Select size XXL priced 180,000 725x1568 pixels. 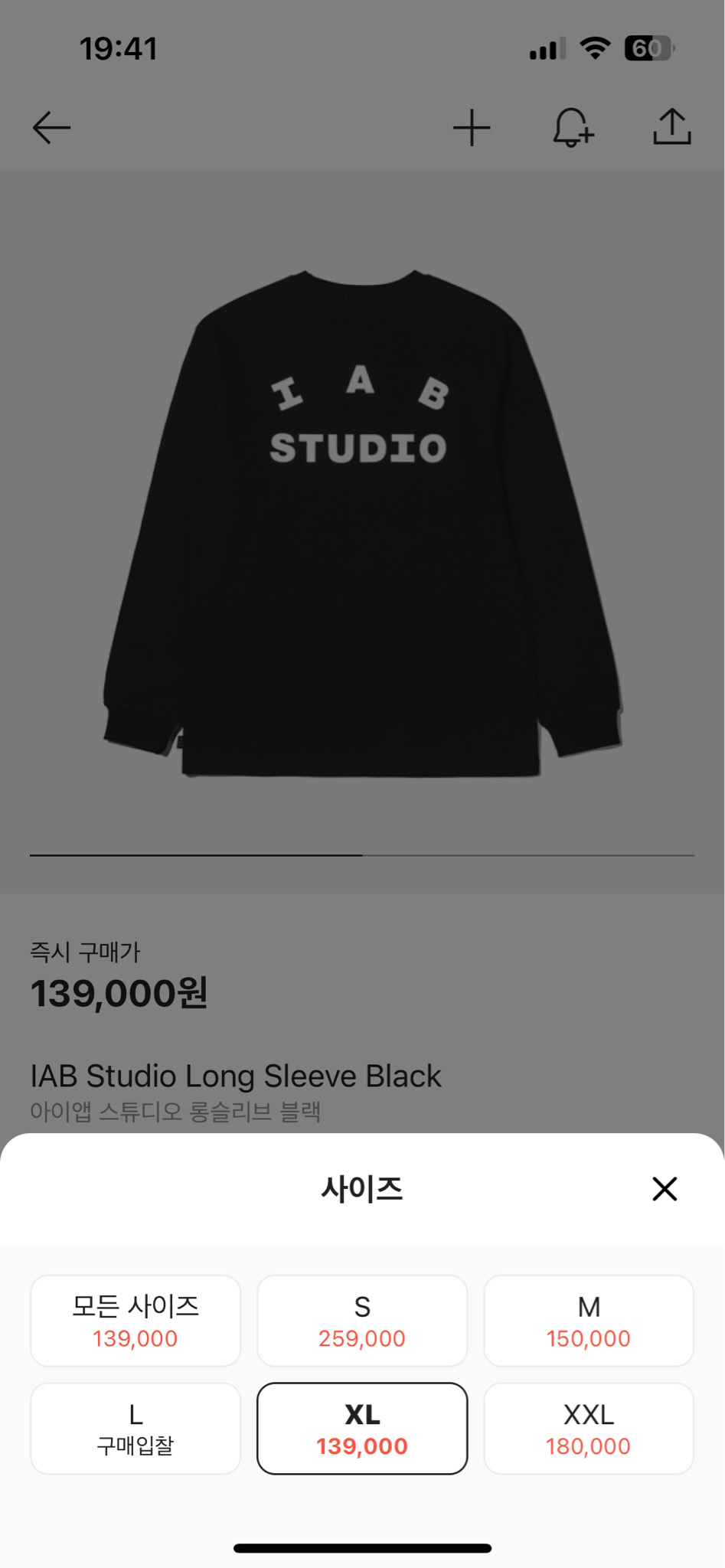pyautogui.click(x=589, y=1427)
